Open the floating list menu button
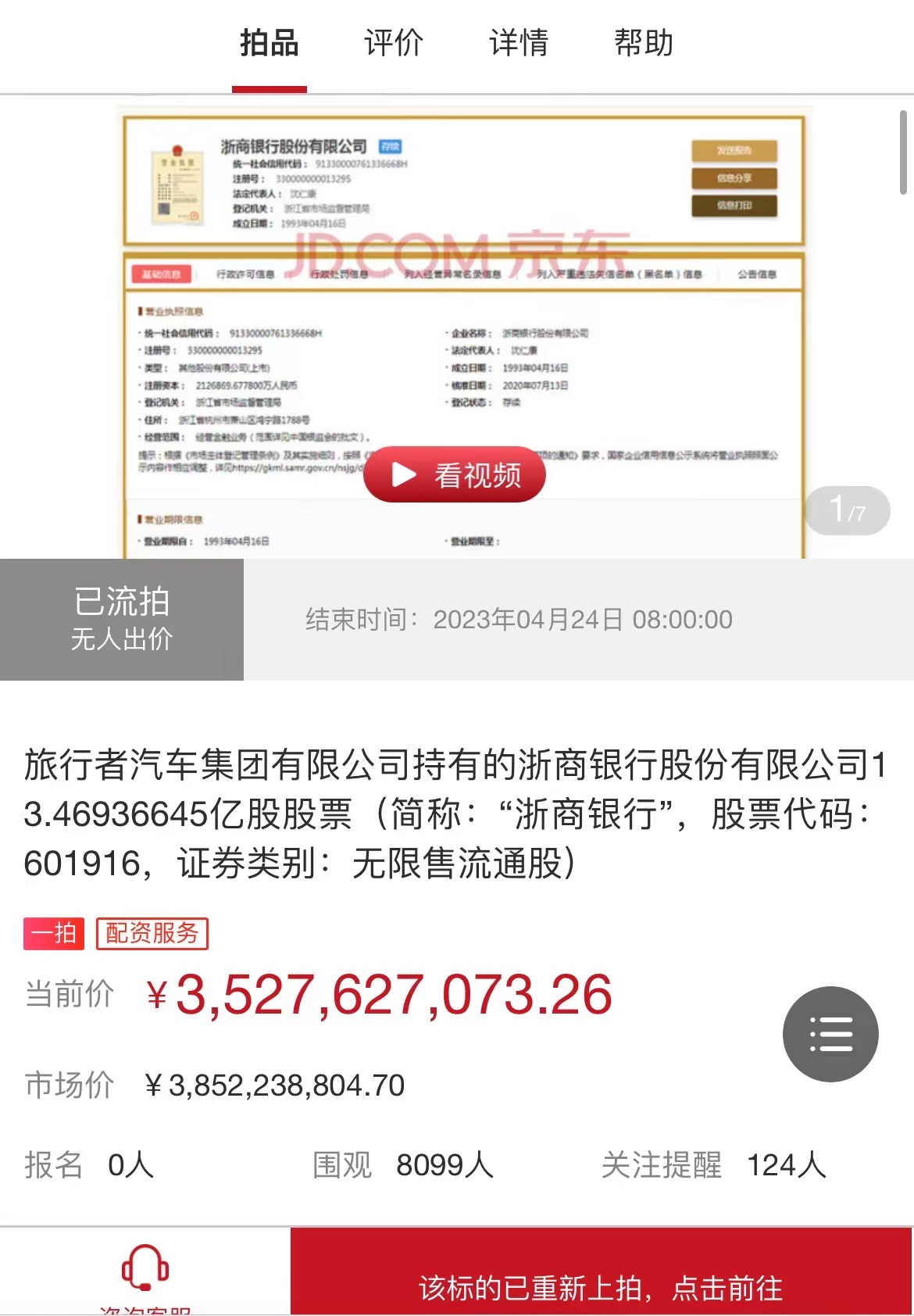Screen dimensions: 914x1316 [830, 1034]
